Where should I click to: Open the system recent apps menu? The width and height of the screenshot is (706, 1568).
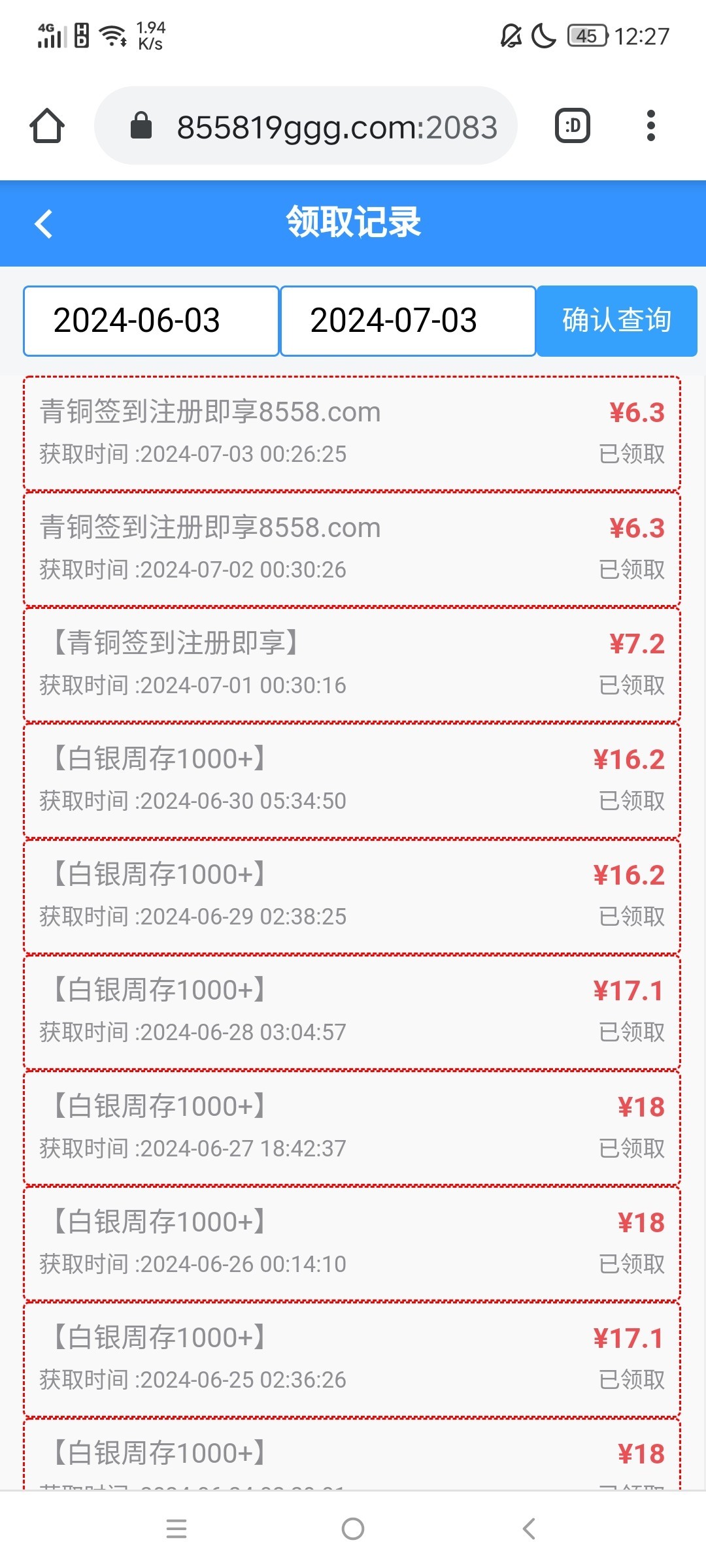tap(176, 1529)
